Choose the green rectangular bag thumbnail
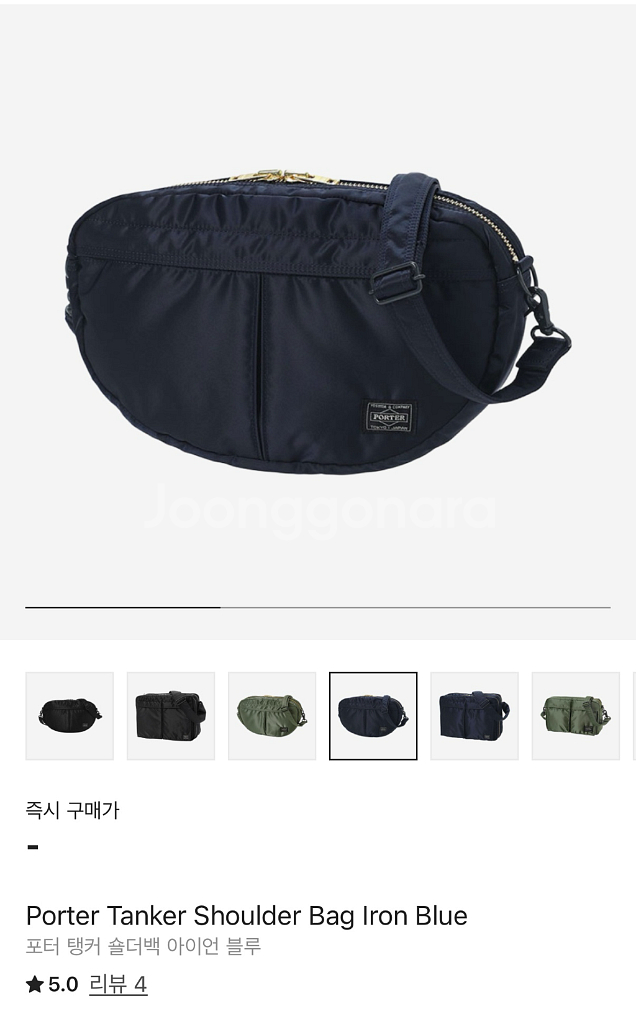 [x=576, y=716]
